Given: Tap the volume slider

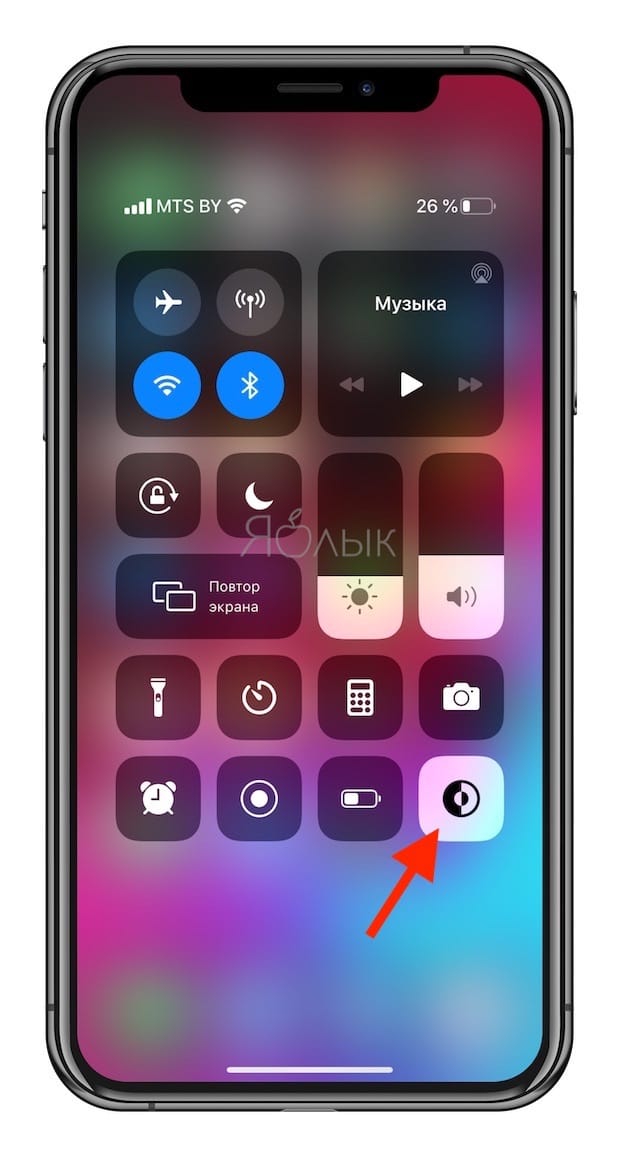Looking at the screenshot, I should click(x=461, y=546).
